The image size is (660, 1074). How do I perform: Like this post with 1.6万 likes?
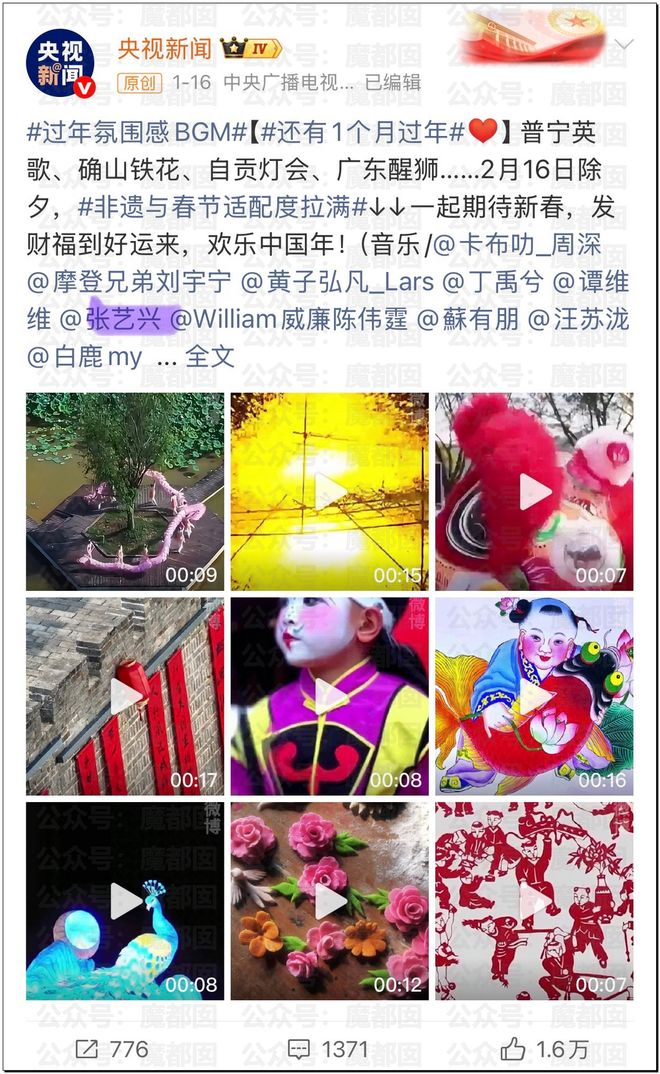coord(545,1049)
